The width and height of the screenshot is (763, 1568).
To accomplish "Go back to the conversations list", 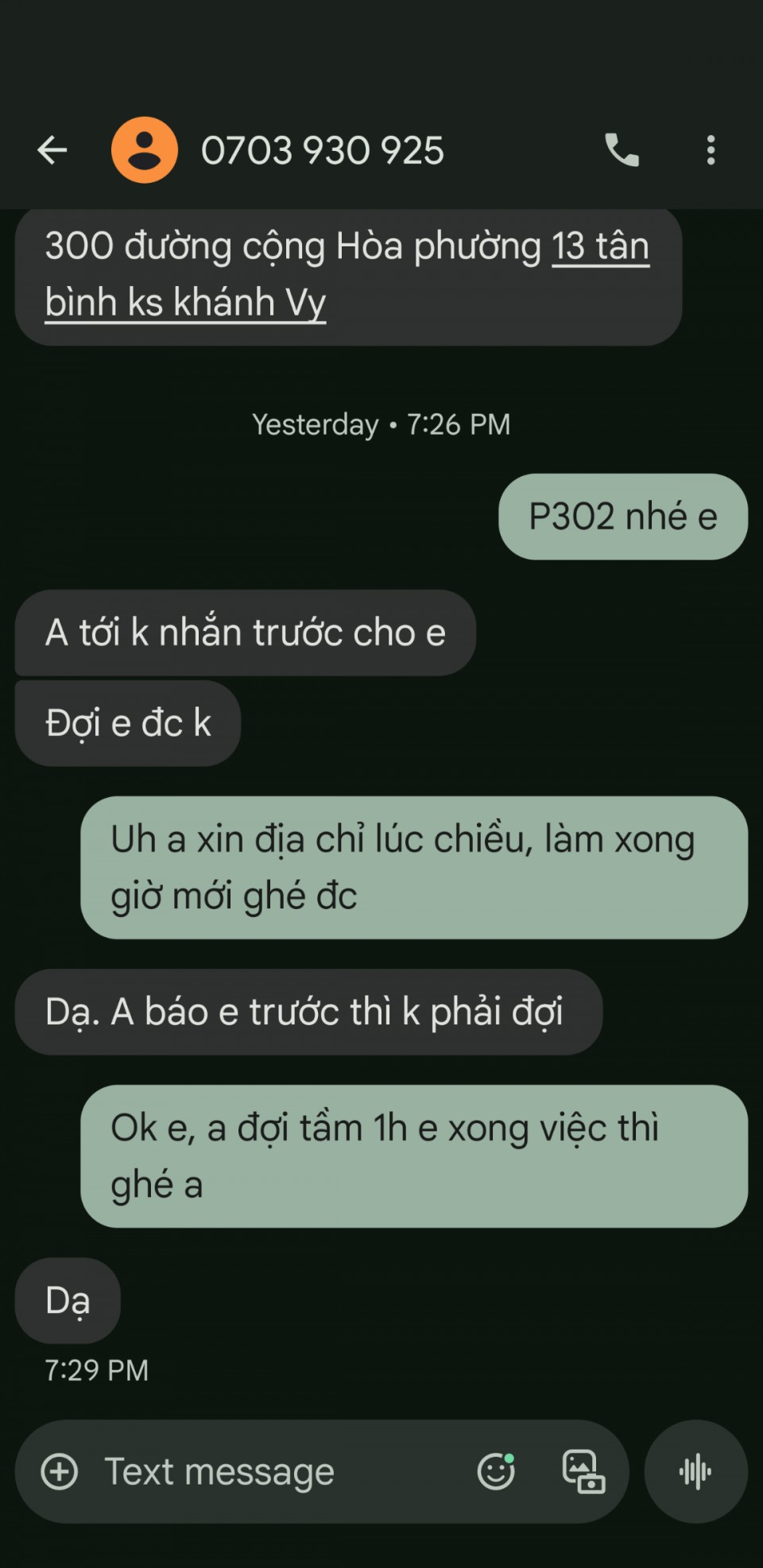I will pos(52,149).
